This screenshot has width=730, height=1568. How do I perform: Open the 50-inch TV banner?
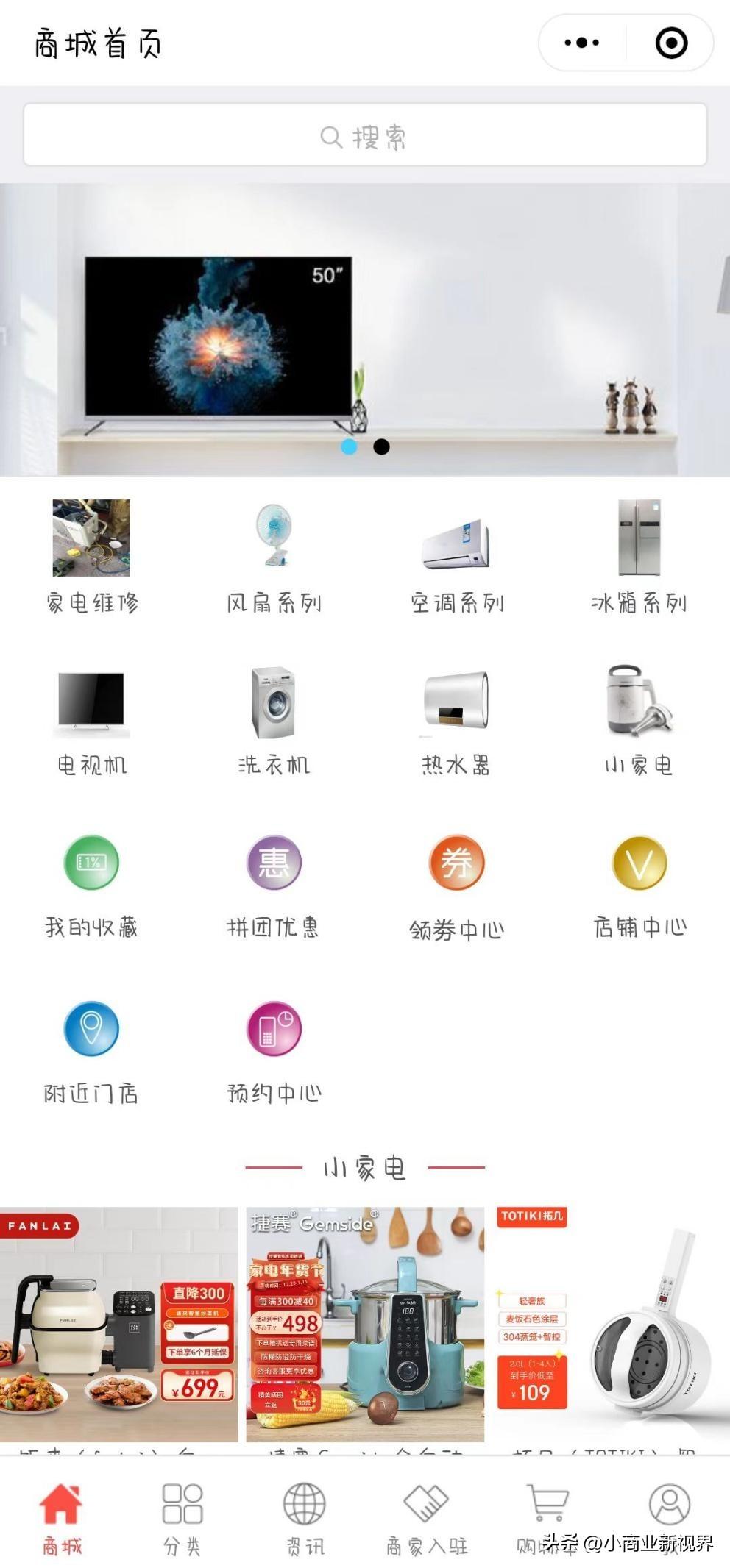365,329
